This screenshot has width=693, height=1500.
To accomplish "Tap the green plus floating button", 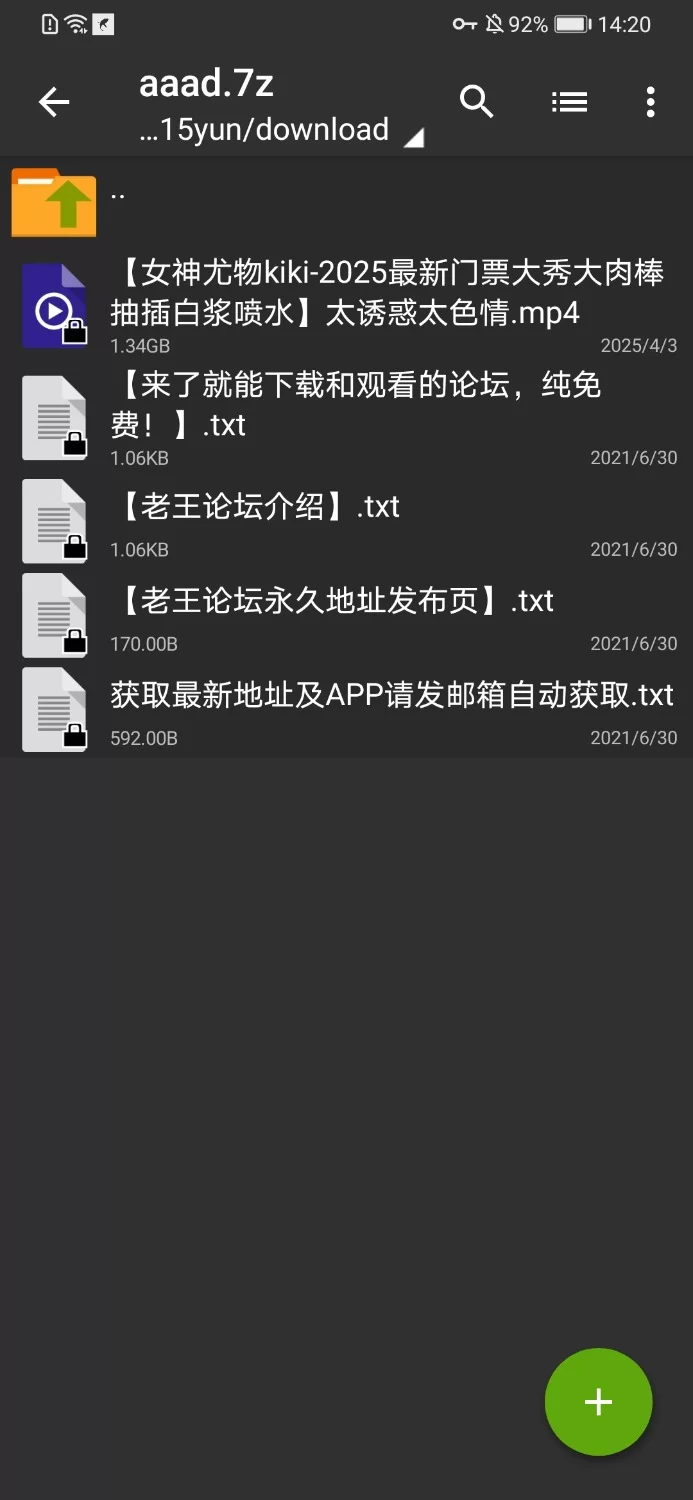I will coord(598,1402).
